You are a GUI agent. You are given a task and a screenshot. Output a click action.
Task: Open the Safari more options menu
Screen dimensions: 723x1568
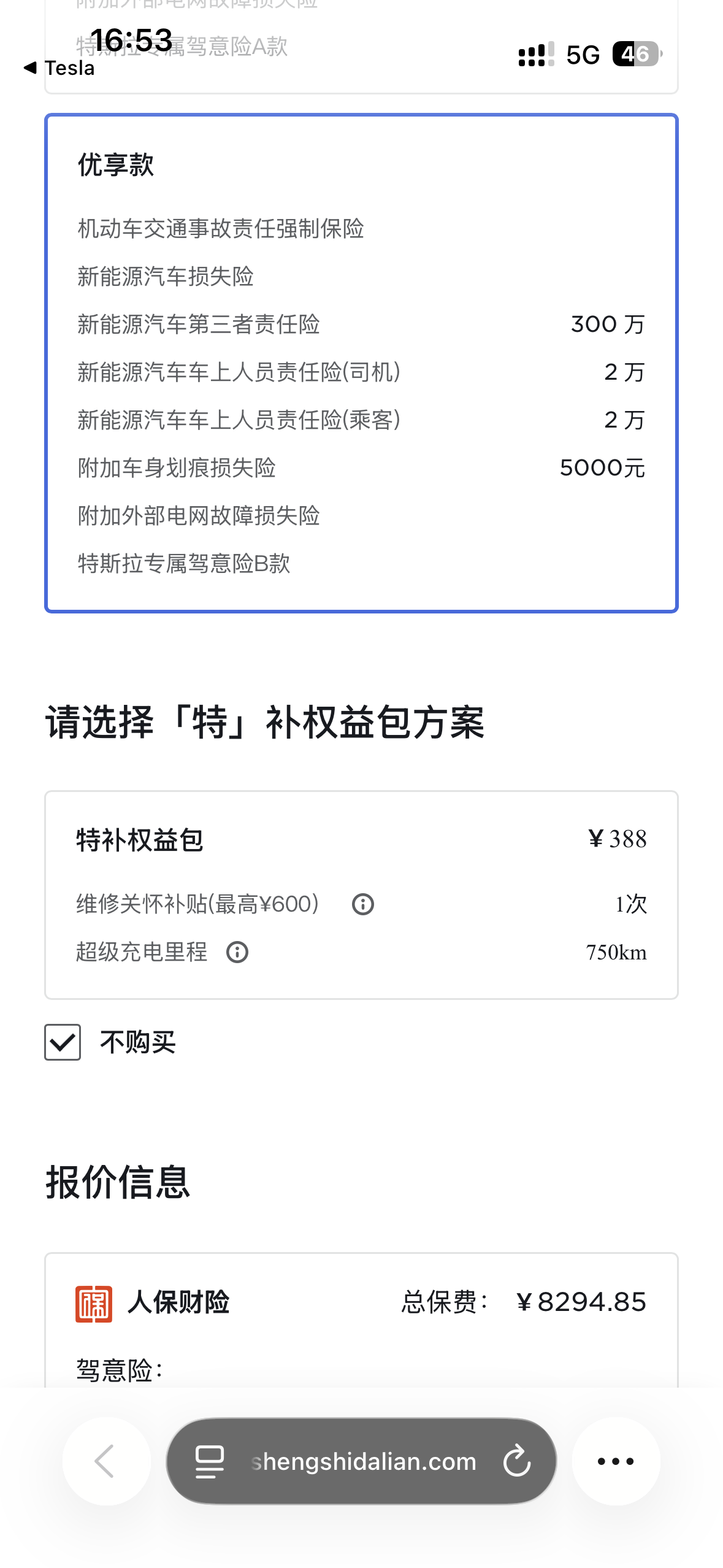[616, 1461]
